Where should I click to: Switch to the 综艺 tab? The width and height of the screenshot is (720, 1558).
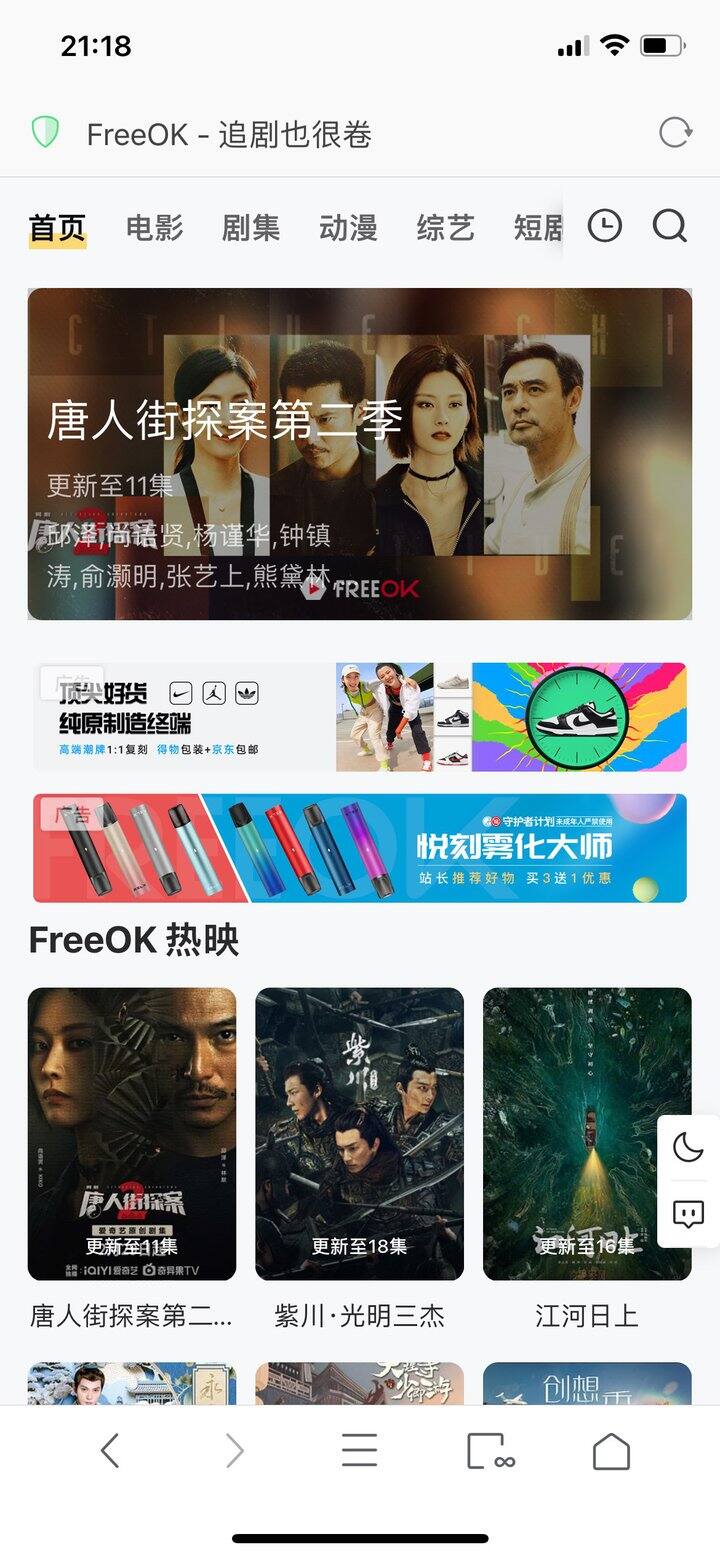[445, 228]
